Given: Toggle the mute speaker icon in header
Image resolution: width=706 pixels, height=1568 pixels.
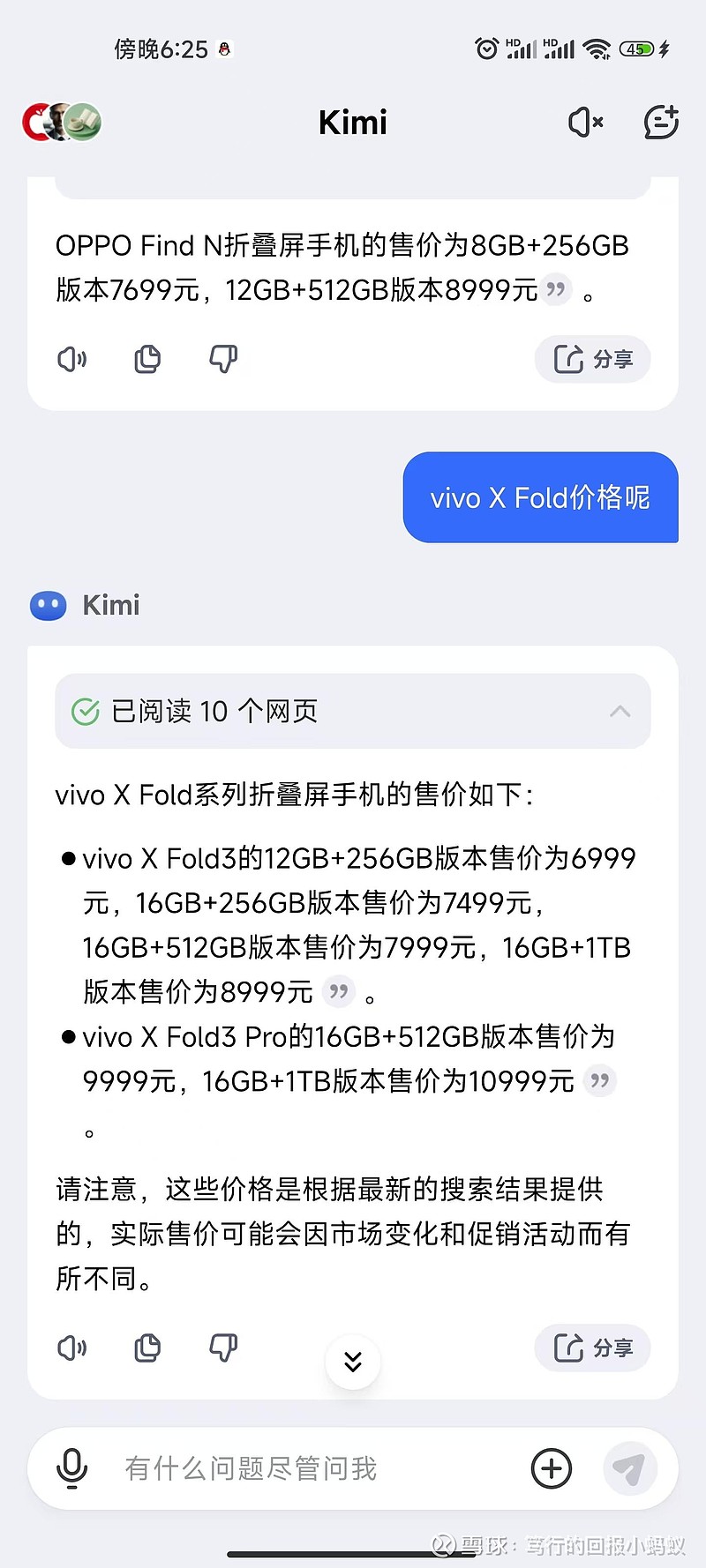Looking at the screenshot, I should click(x=586, y=122).
